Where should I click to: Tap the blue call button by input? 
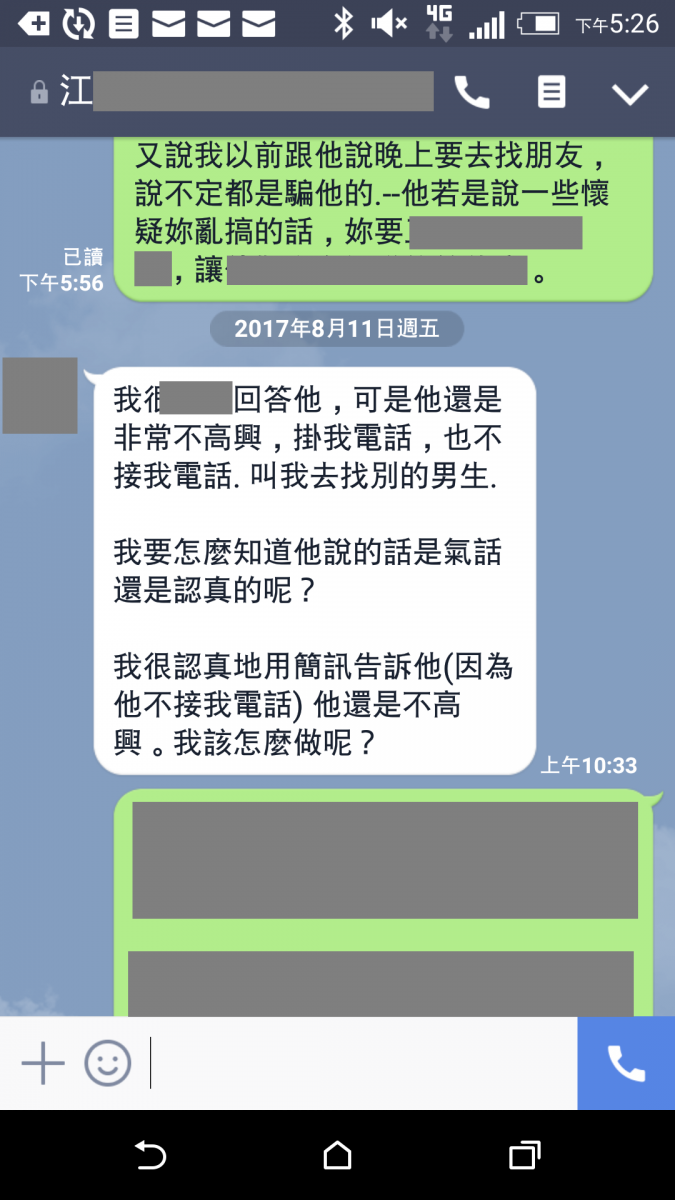626,1063
